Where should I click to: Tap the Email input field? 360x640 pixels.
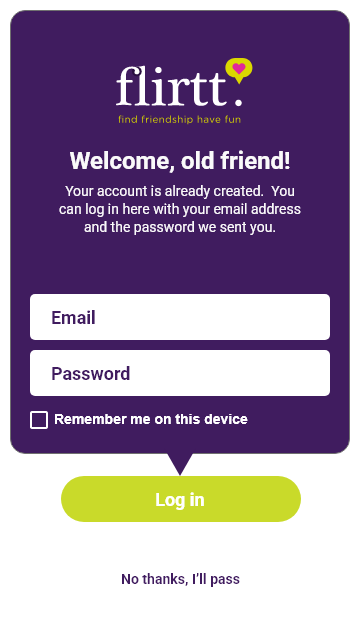[x=180, y=317]
